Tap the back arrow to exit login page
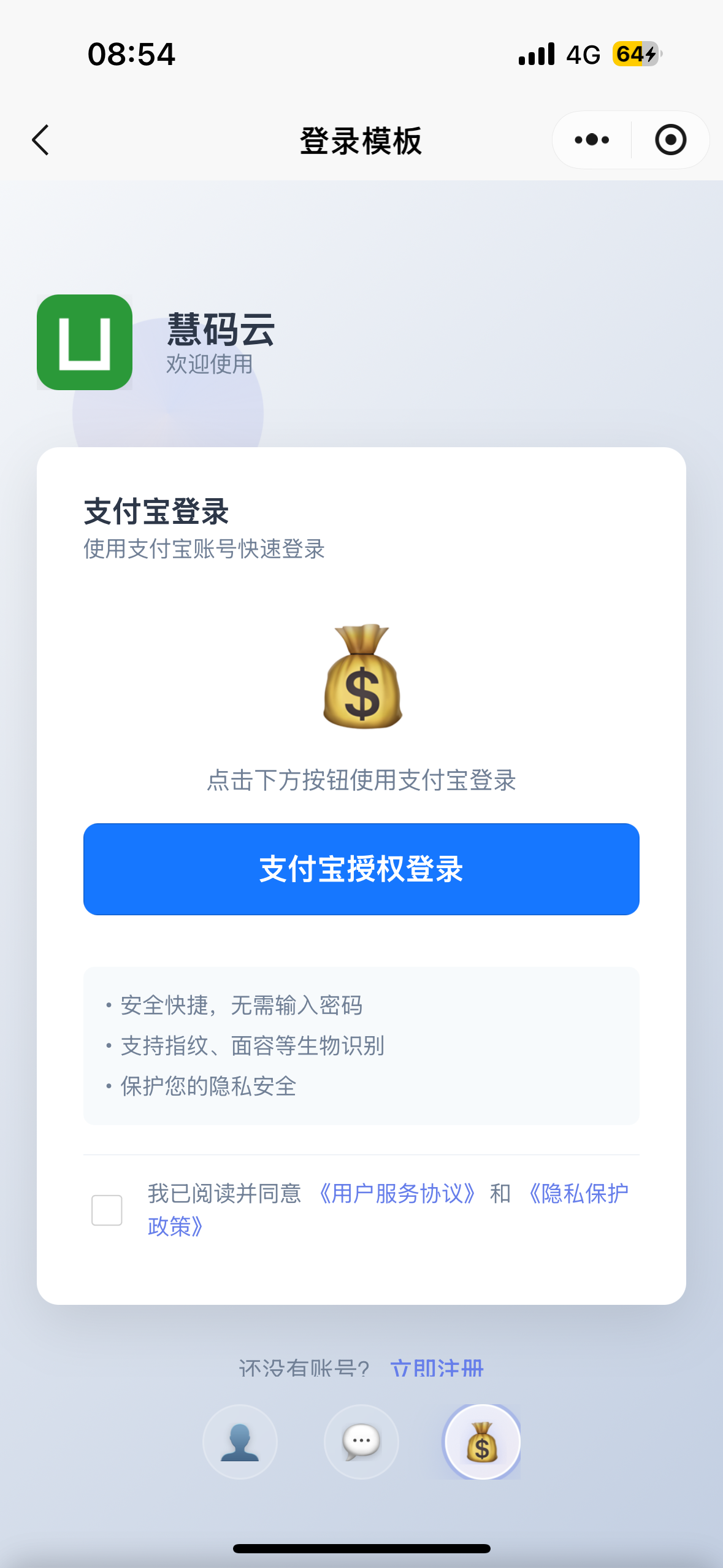The image size is (723, 1568). coord(40,140)
